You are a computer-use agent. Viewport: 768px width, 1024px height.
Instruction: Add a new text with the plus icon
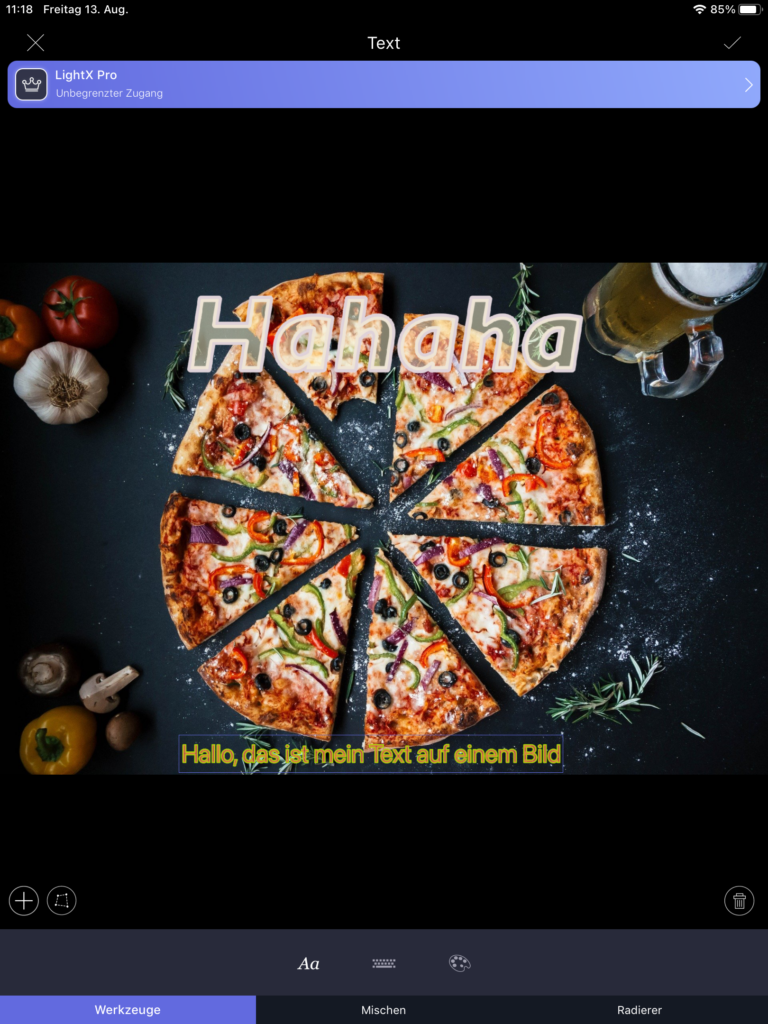[x=24, y=900]
